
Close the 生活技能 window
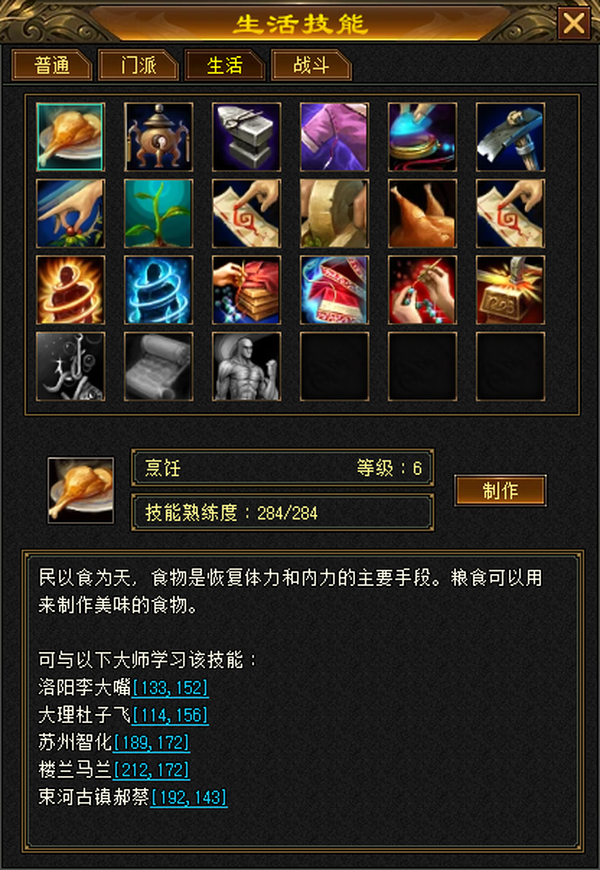[574, 23]
